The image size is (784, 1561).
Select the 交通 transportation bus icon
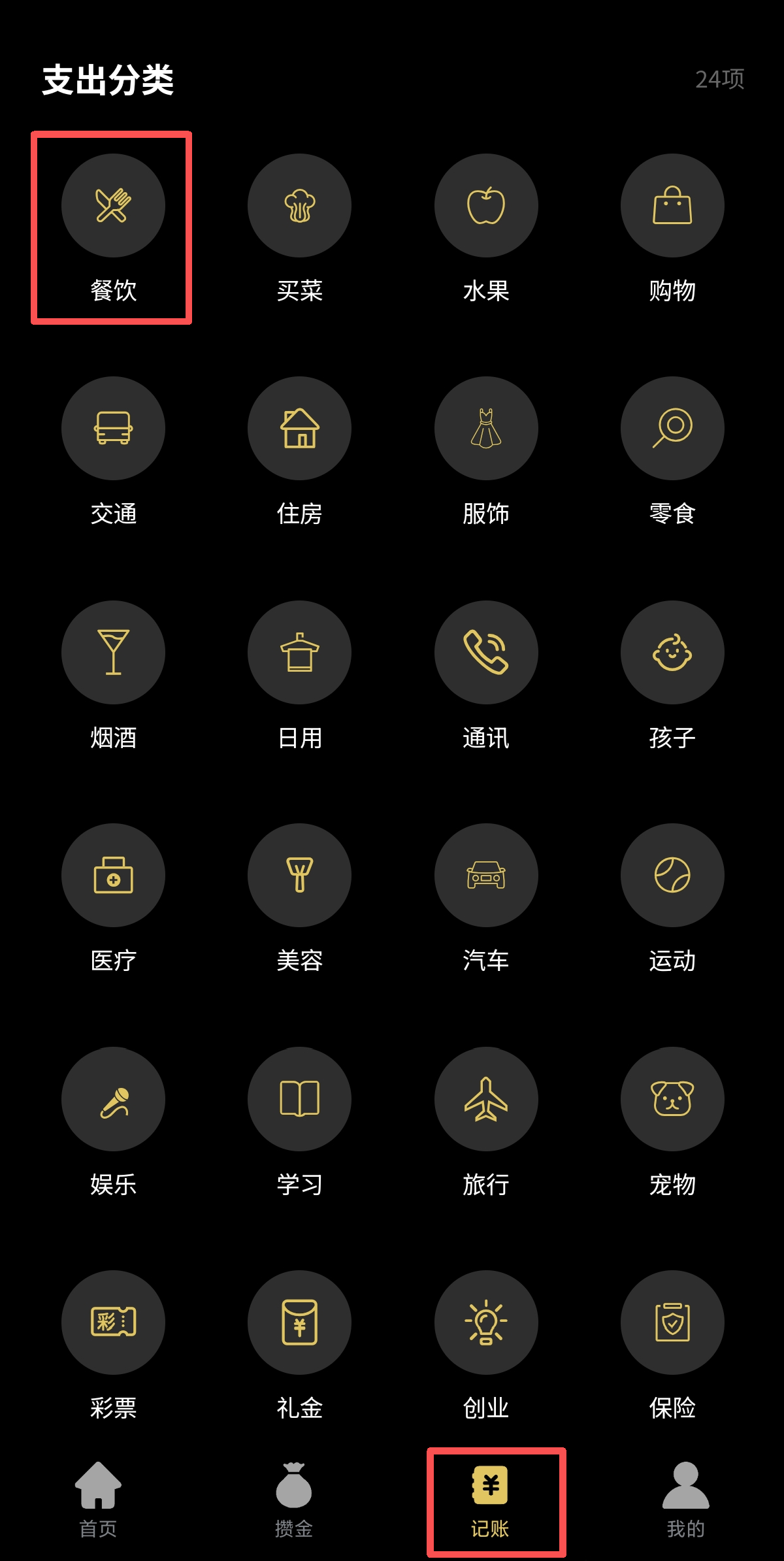point(114,428)
